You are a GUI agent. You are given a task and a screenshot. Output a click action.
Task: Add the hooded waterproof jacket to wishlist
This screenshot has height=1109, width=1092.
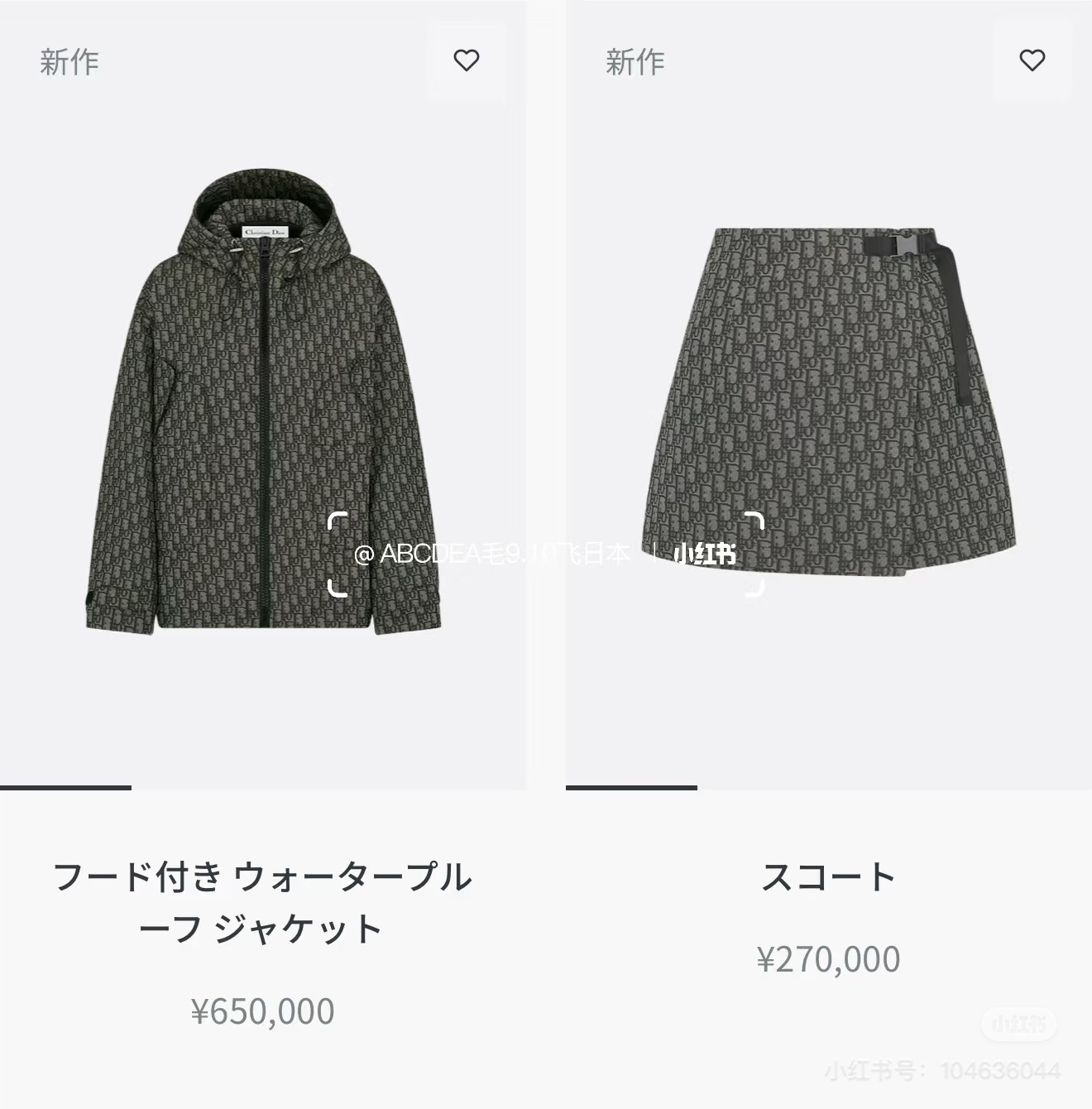(x=466, y=60)
